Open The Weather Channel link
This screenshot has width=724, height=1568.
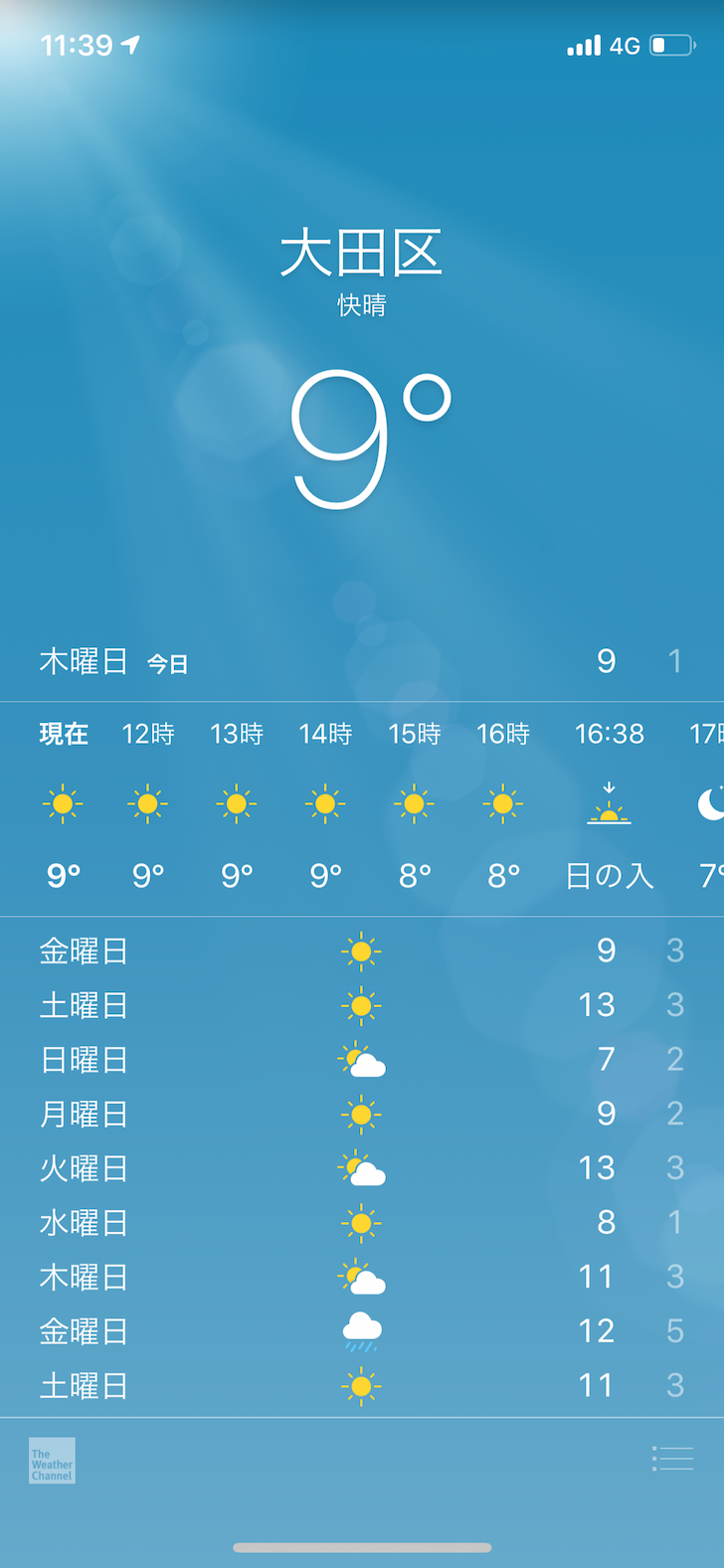coord(52,1461)
